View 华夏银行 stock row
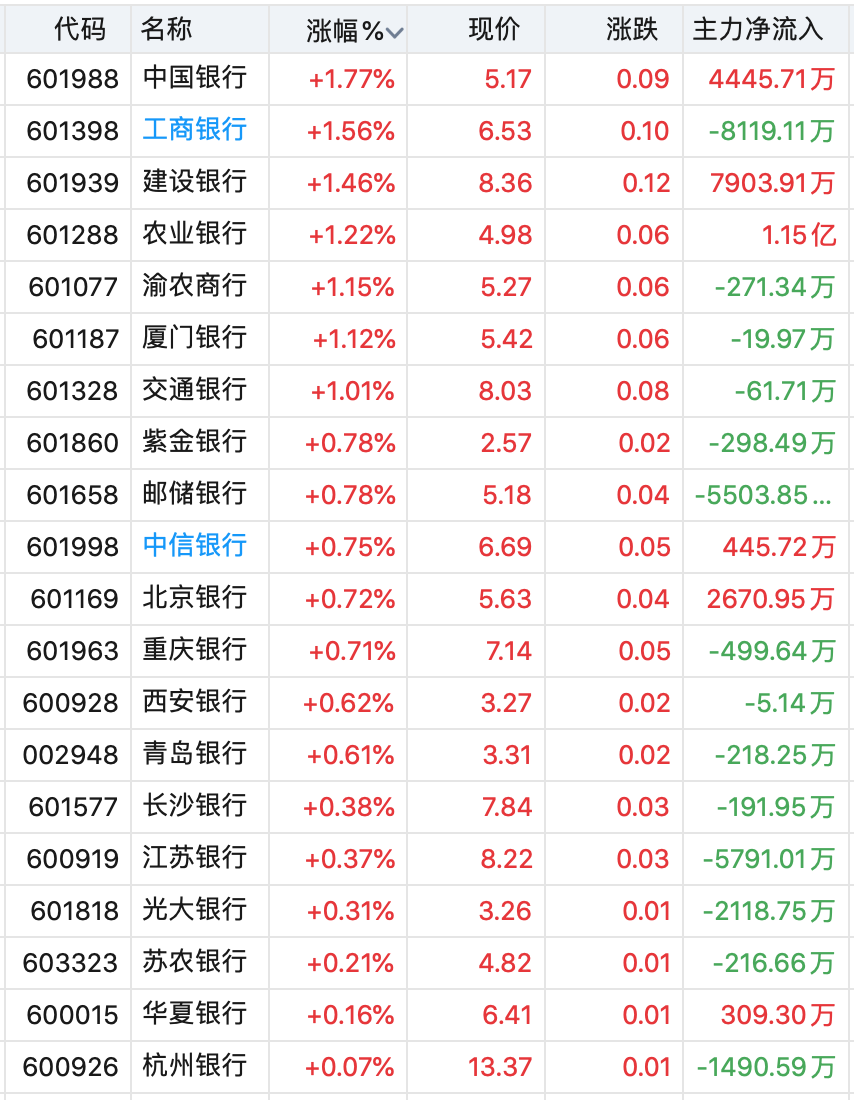The image size is (854, 1100). click(x=194, y=1014)
